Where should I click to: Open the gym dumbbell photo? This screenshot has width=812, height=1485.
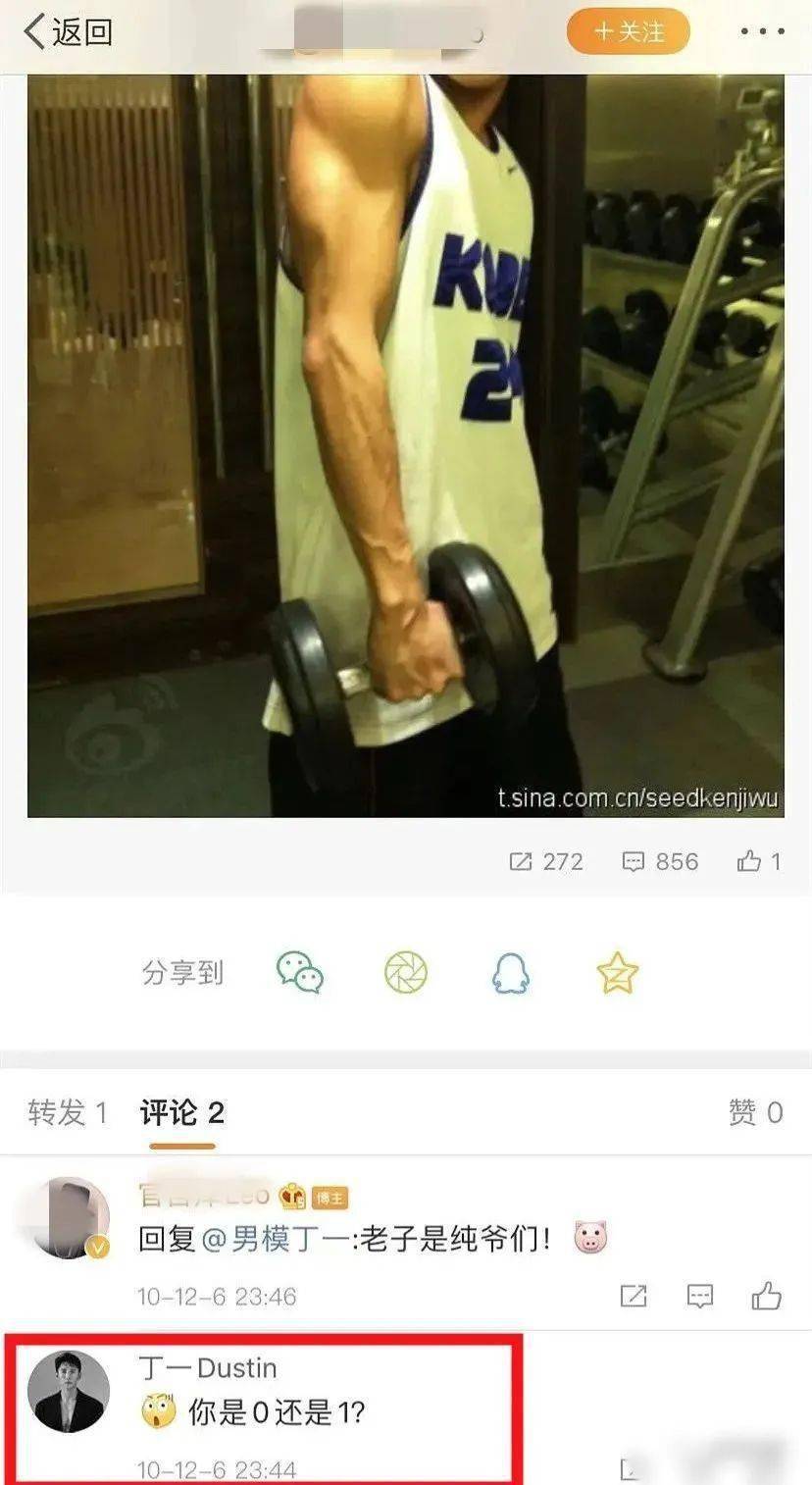(x=405, y=441)
